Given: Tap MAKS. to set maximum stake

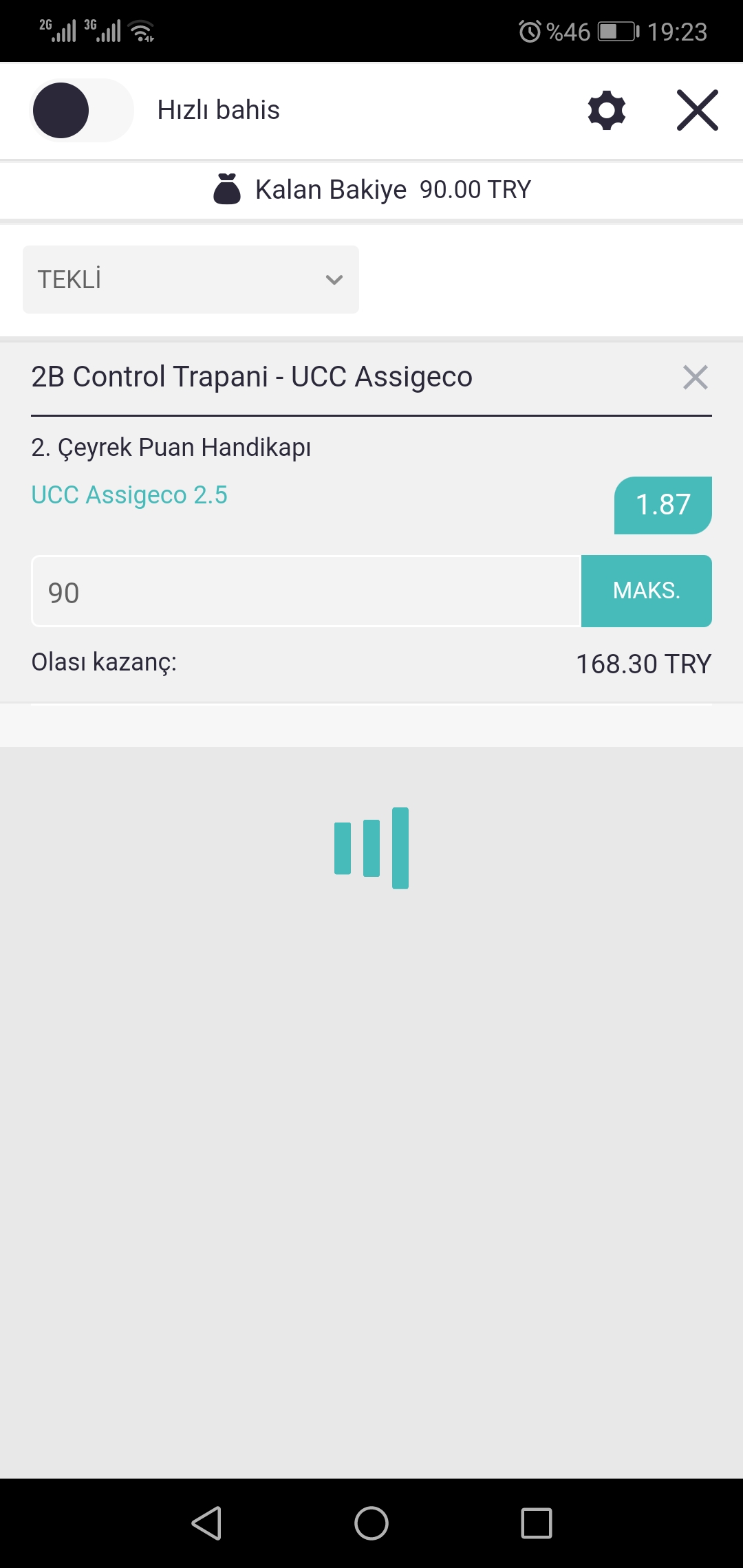Looking at the screenshot, I should tap(646, 591).
